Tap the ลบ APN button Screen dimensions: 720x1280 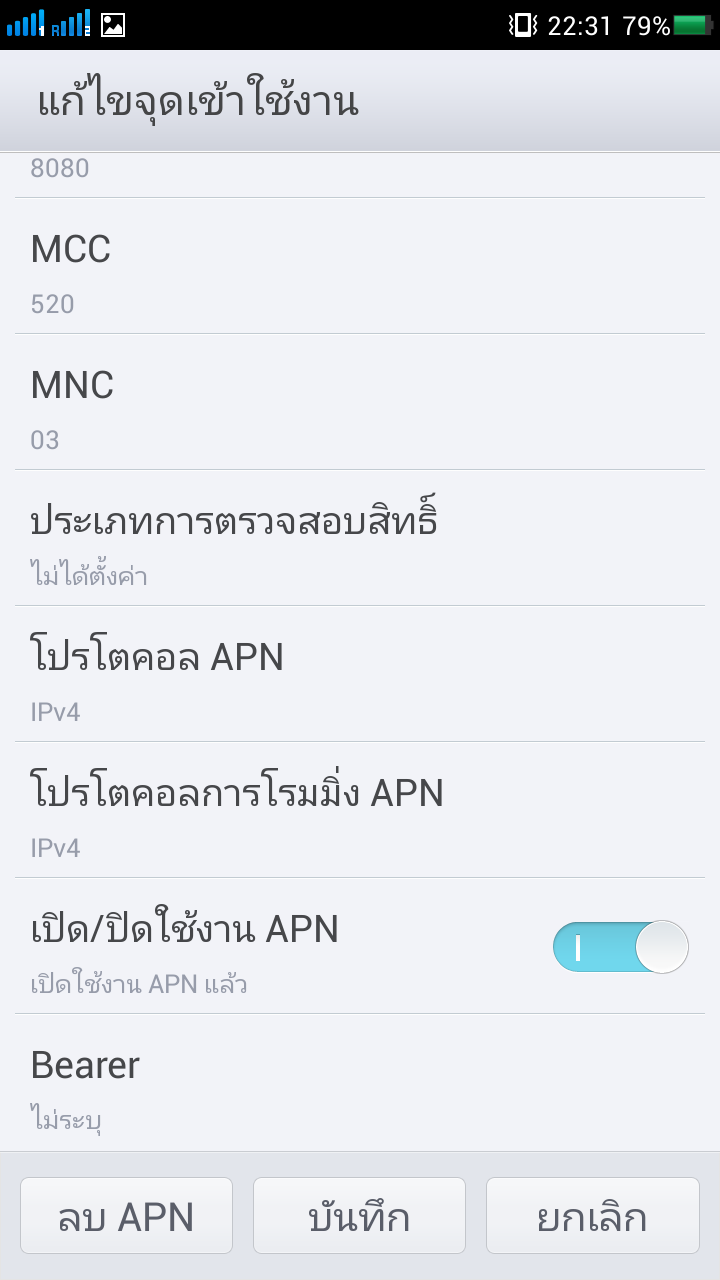(x=126, y=1216)
